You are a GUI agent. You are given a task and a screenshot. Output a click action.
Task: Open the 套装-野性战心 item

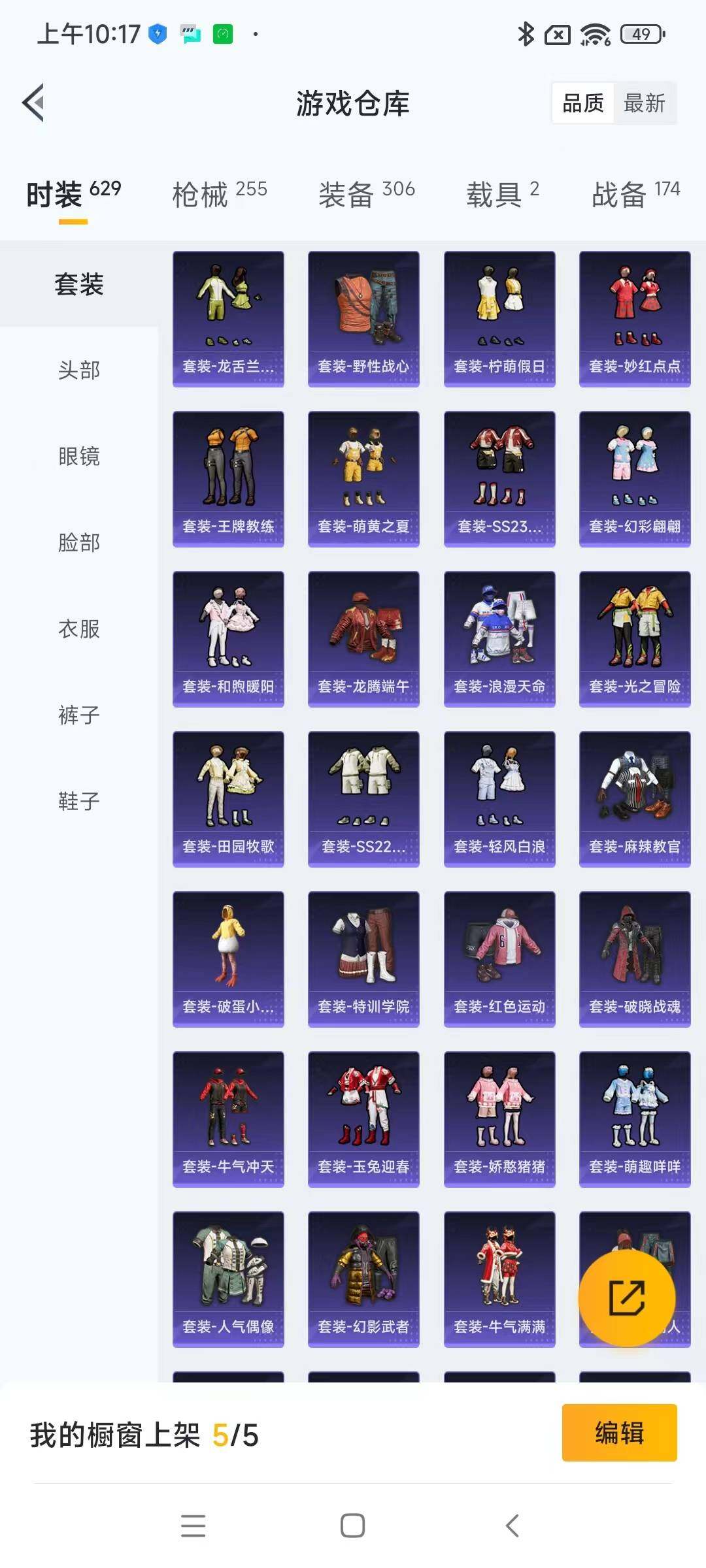point(363,319)
